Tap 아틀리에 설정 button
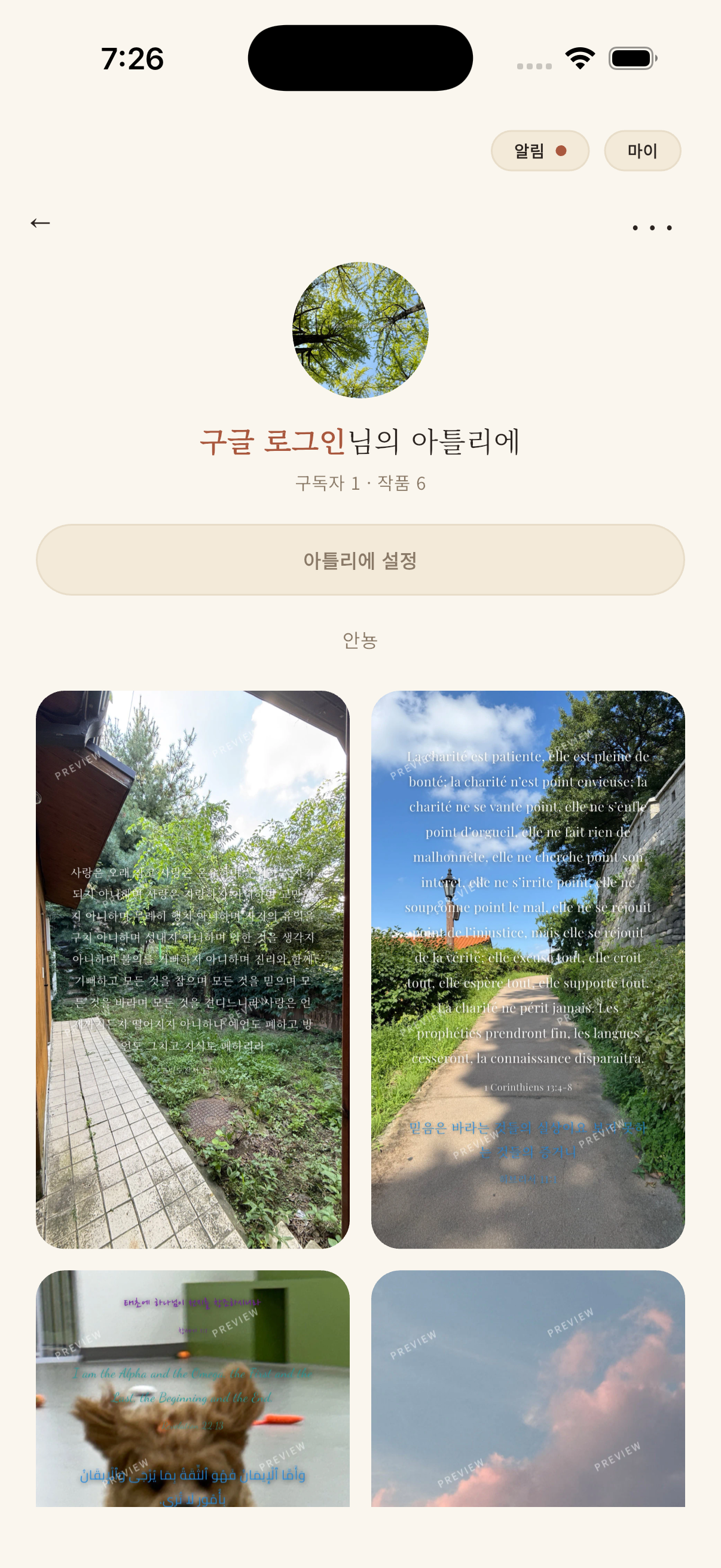Viewport: 721px width, 1568px height. [x=360, y=559]
